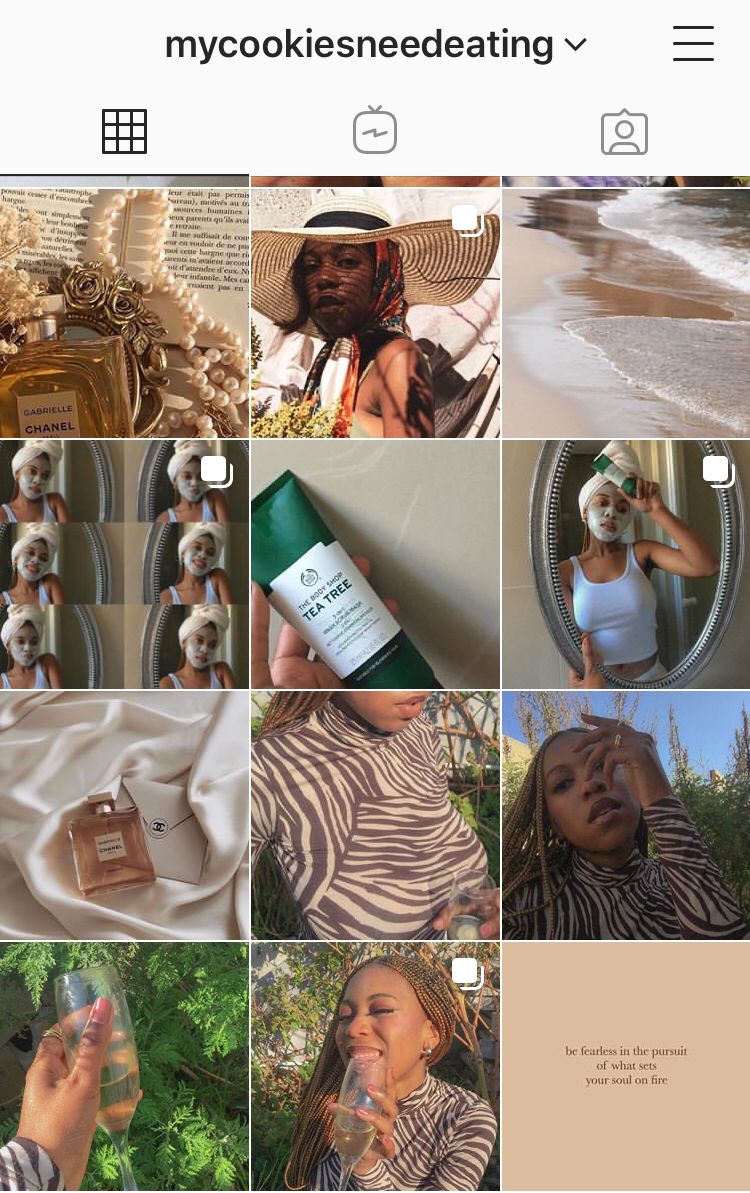Open the Body Shop Tea Tree tube post

pyautogui.click(x=375, y=565)
